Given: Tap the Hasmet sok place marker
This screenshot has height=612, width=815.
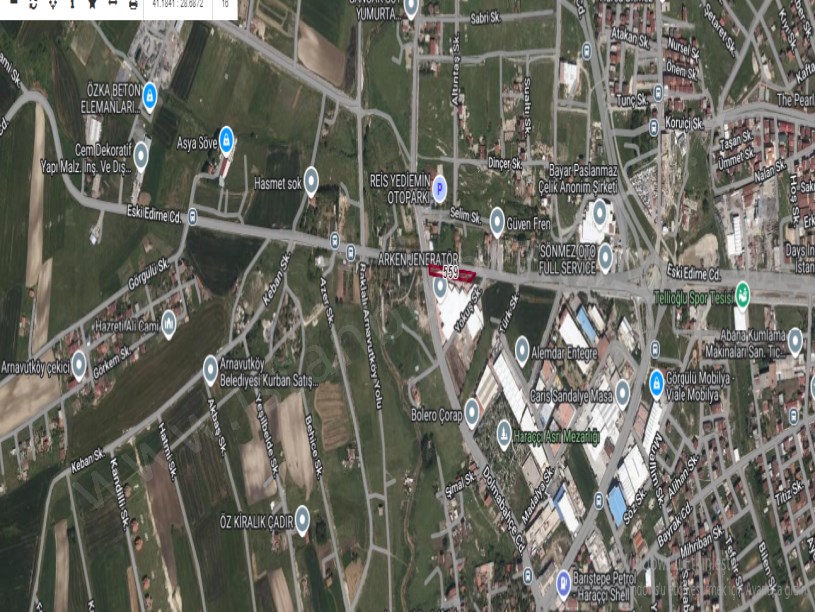Looking at the screenshot, I should [311, 179].
